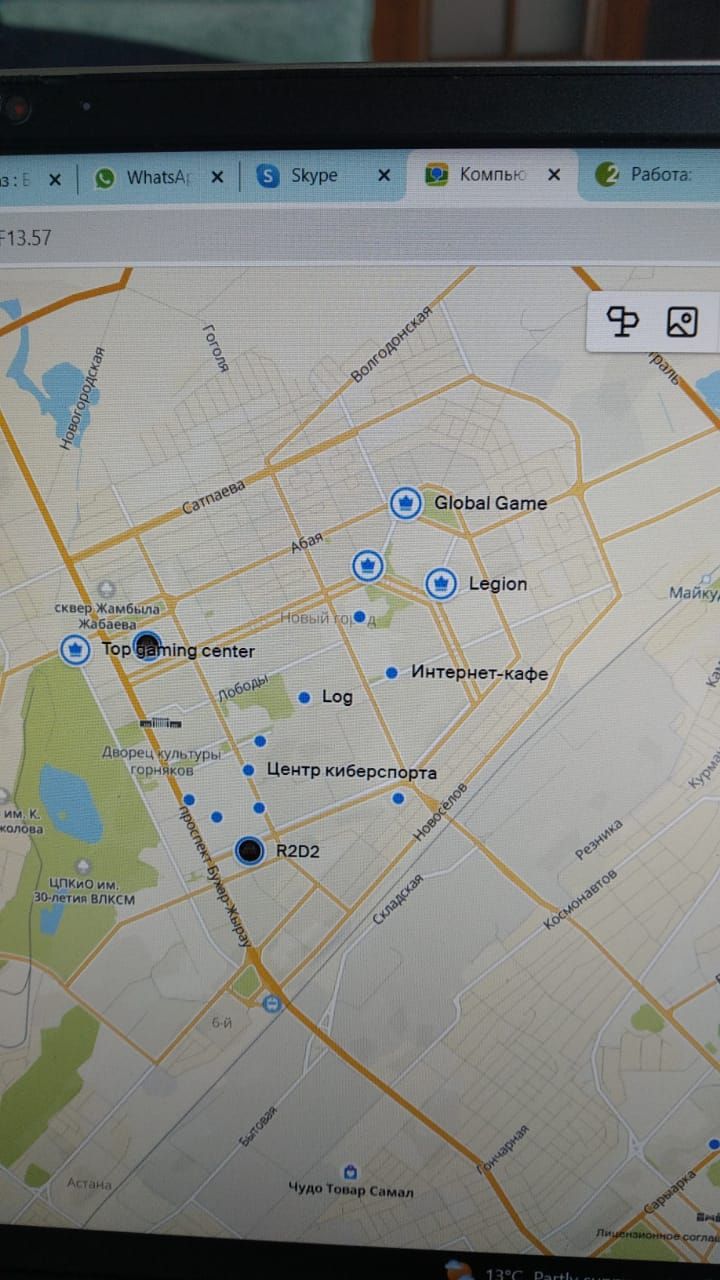
Task: Tap the Top gaming center marker
Action: pos(73,650)
